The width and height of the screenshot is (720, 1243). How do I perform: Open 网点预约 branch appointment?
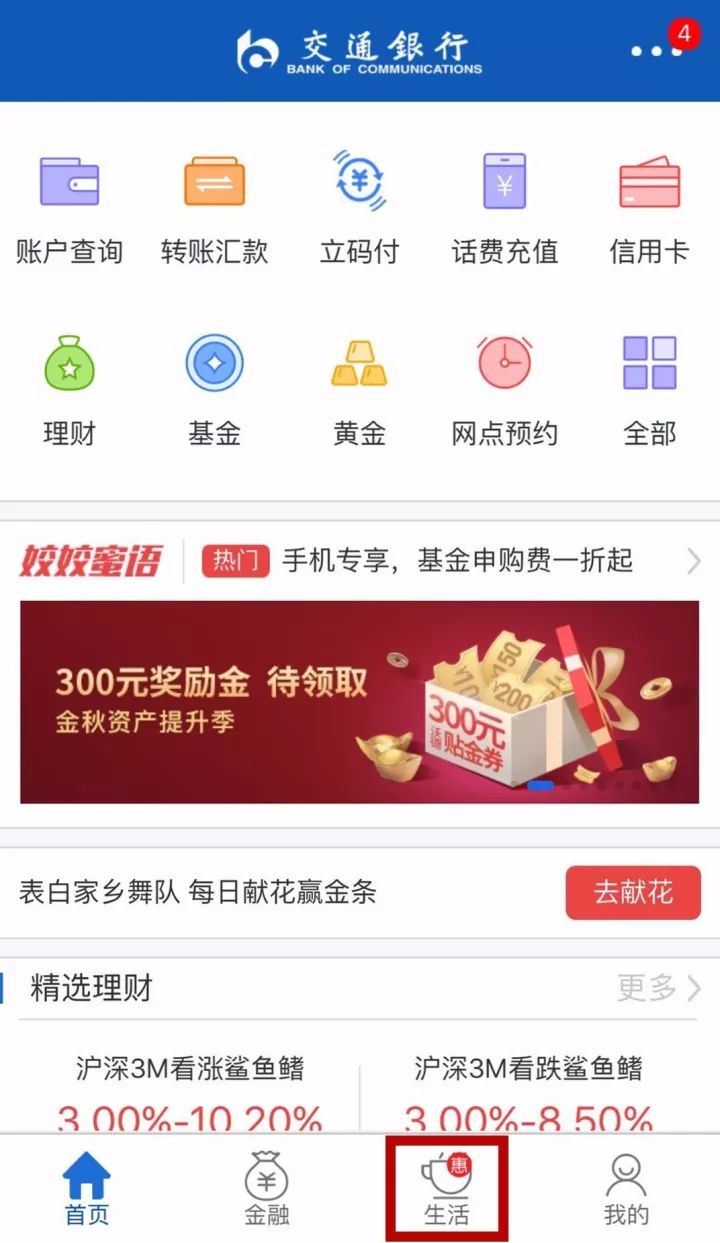[x=504, y=390]
